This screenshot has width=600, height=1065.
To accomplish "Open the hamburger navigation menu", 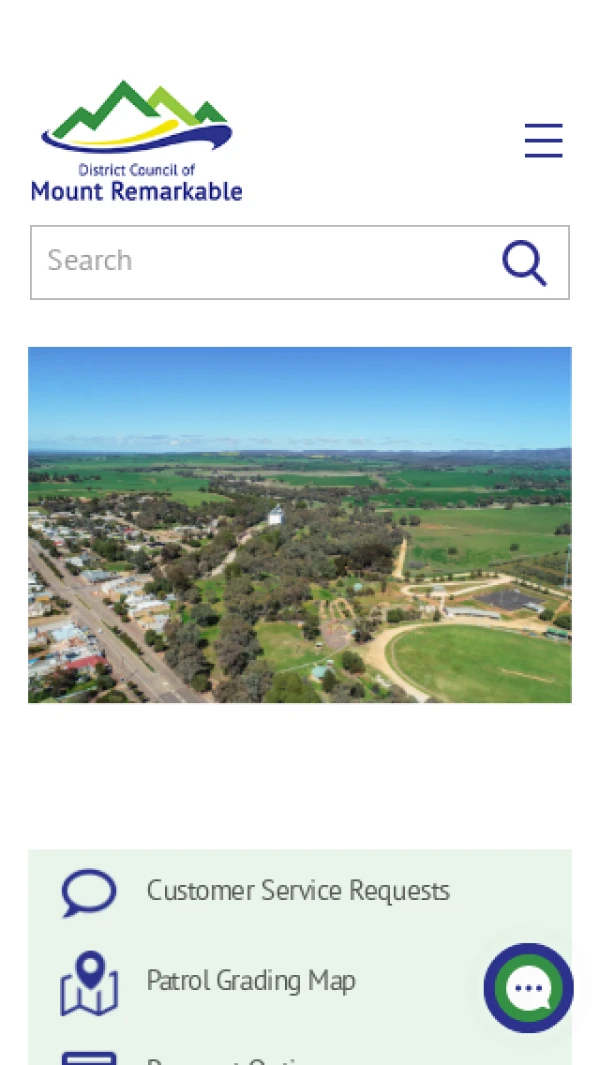I will [543, 141].
